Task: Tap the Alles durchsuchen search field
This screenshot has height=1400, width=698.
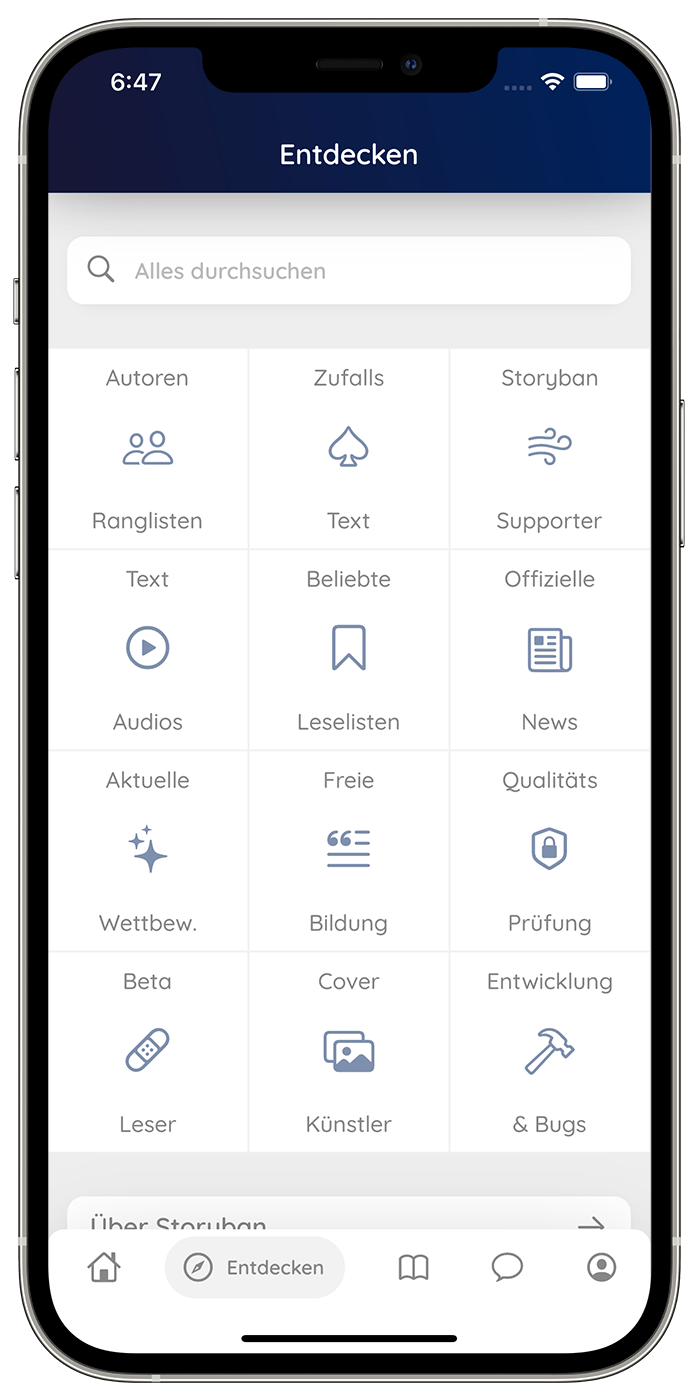Action: click(x=348, y=271)
